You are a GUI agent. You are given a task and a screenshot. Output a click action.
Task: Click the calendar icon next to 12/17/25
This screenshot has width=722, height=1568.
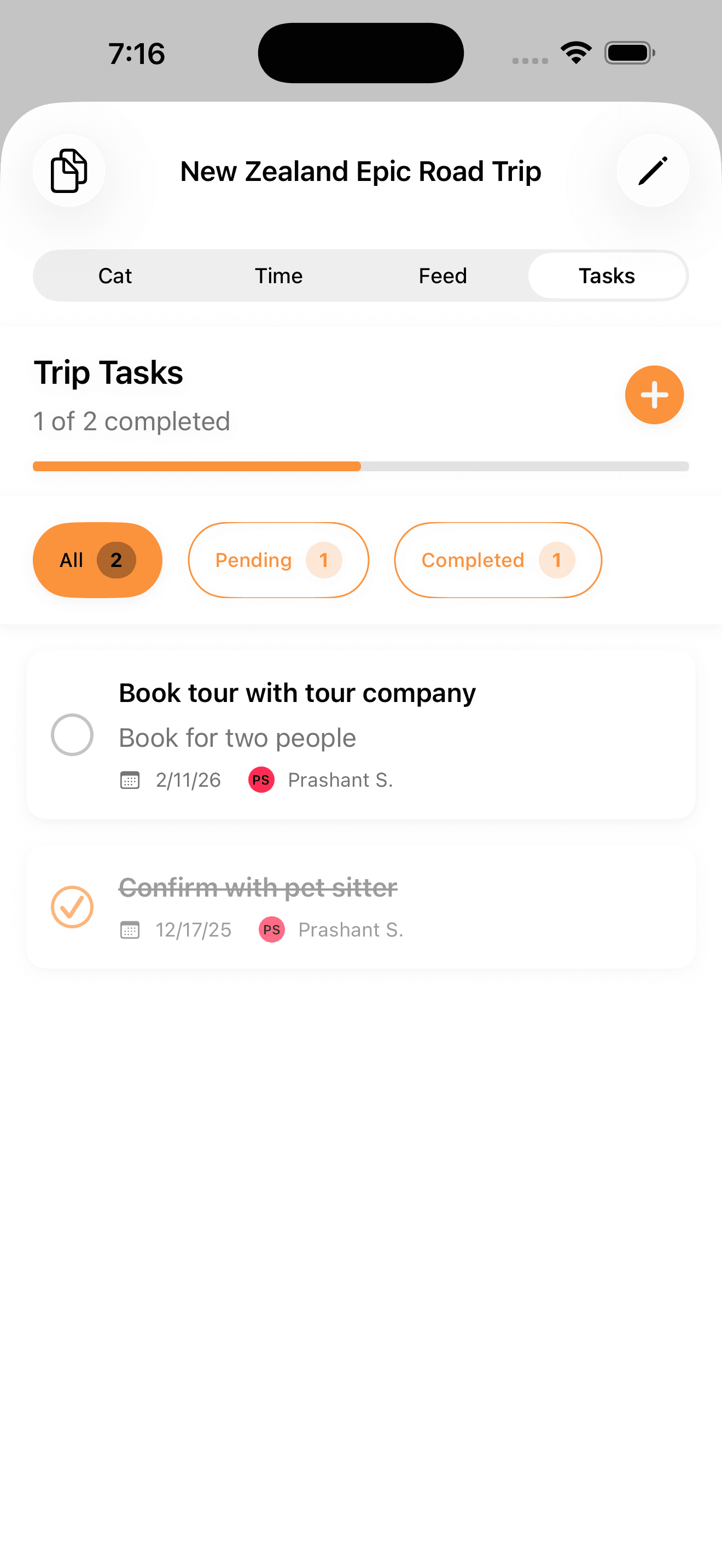129,929
